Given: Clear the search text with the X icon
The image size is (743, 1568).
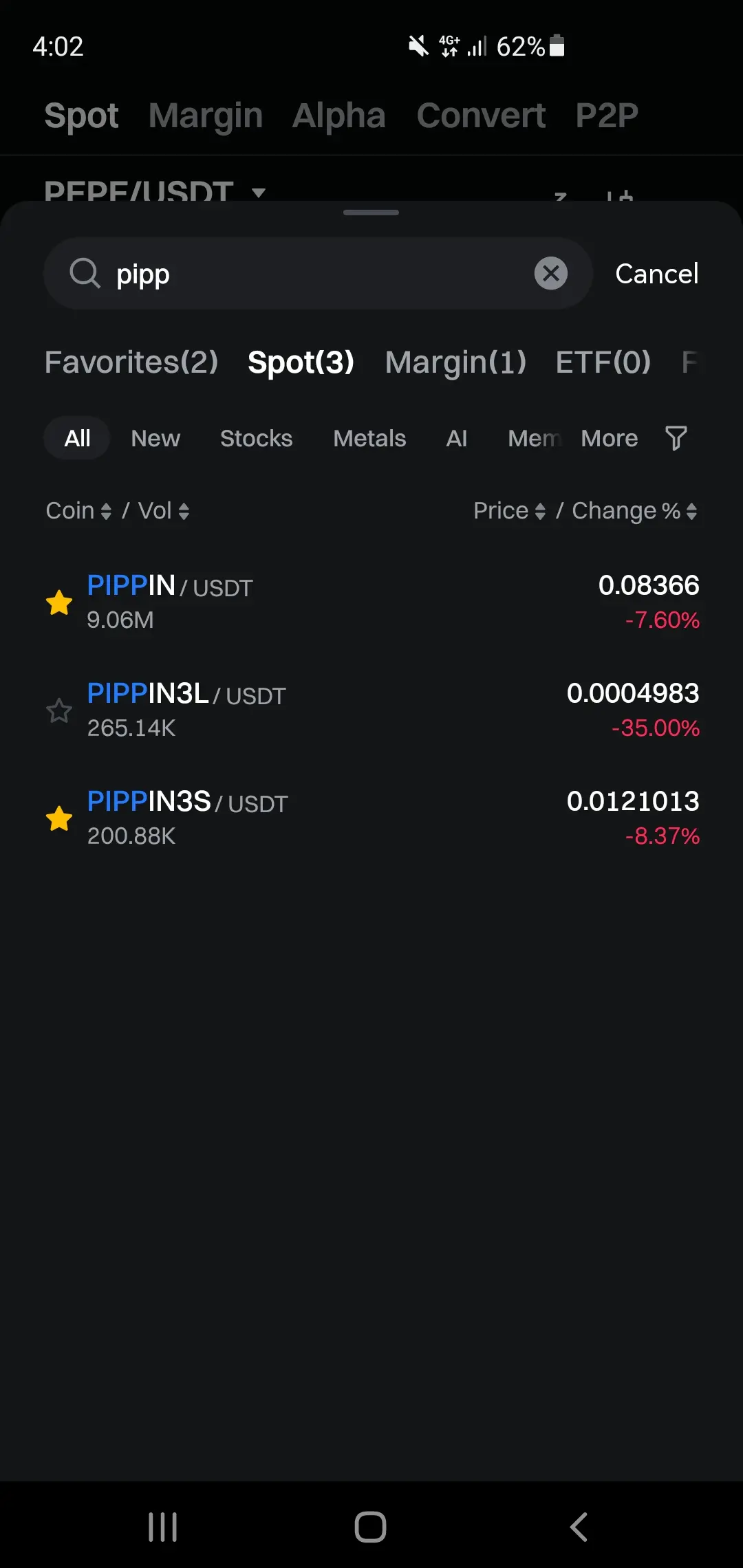Looking at the screenshot, I should click(551, 274).
